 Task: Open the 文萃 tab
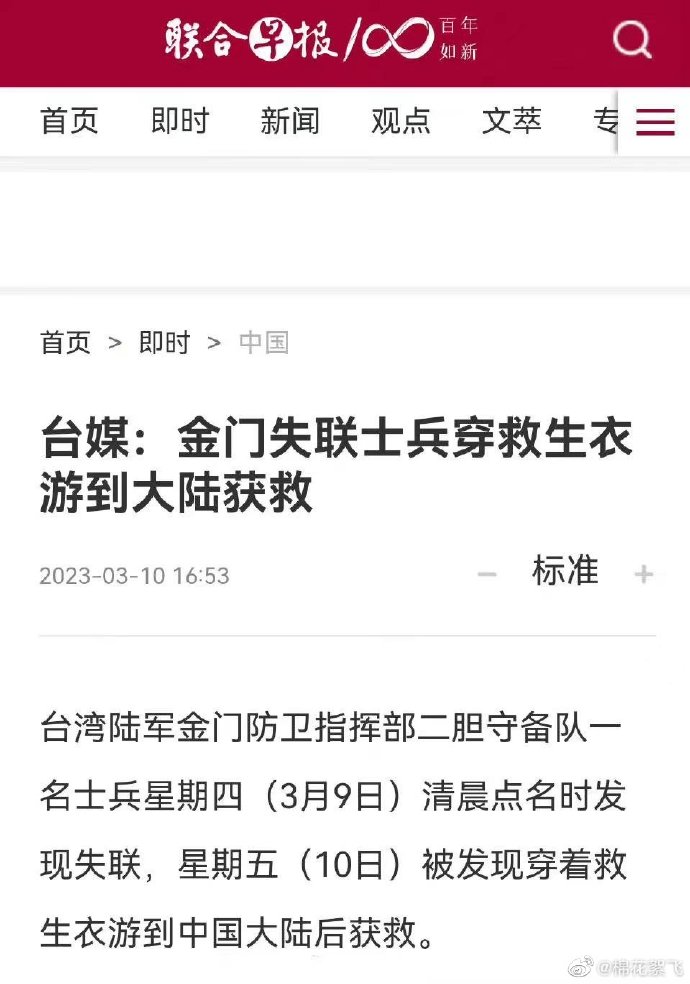tap(511, 121)
